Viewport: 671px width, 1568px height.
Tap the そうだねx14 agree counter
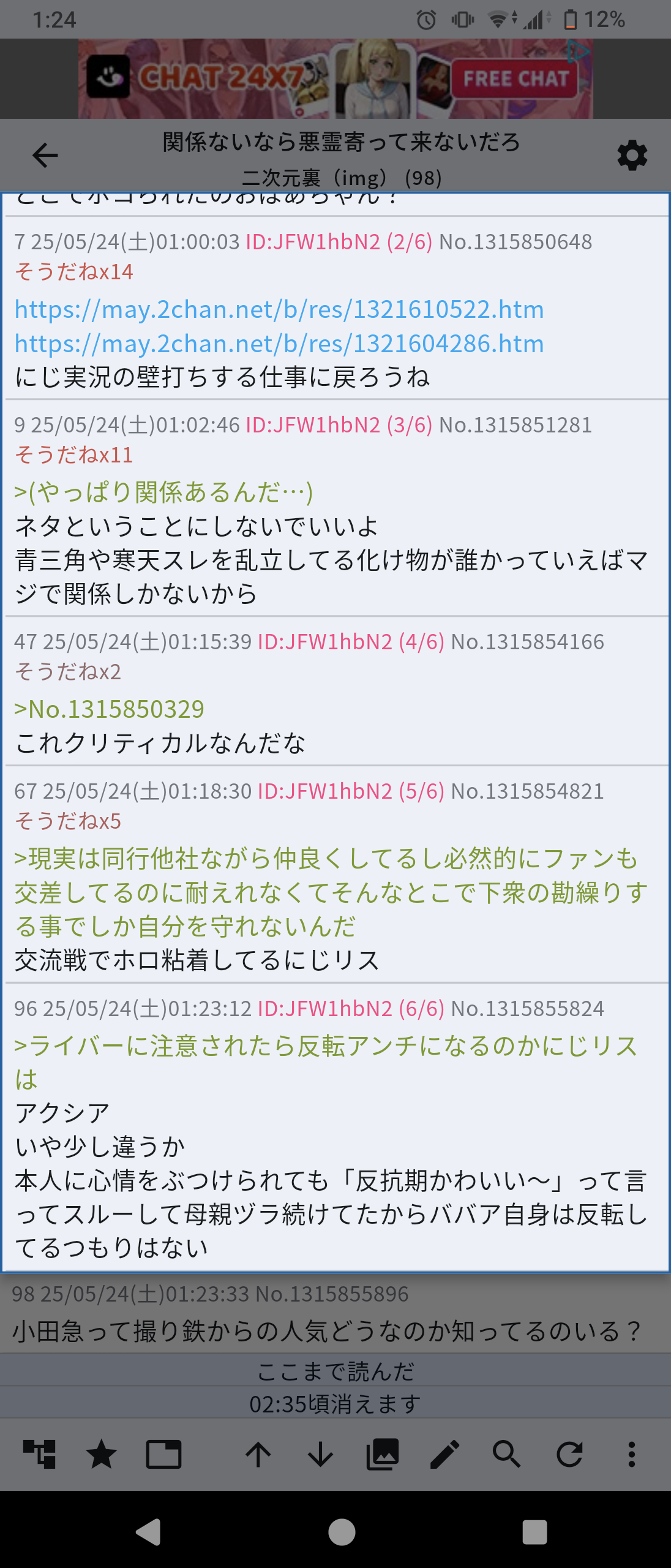pos(74,271)
